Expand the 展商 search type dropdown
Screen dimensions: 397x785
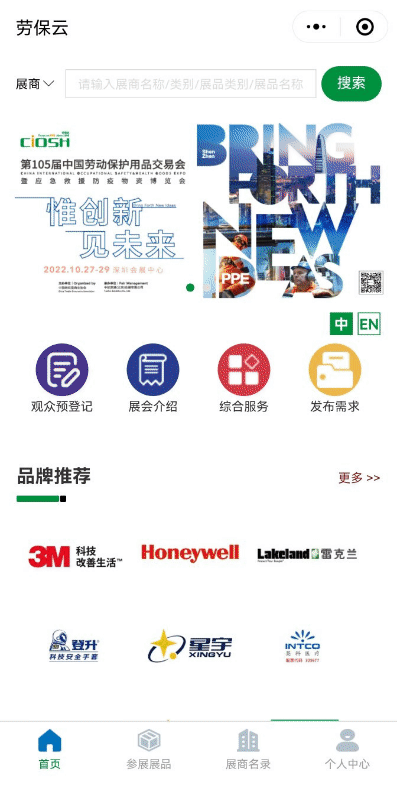click(x=35, y=84)
